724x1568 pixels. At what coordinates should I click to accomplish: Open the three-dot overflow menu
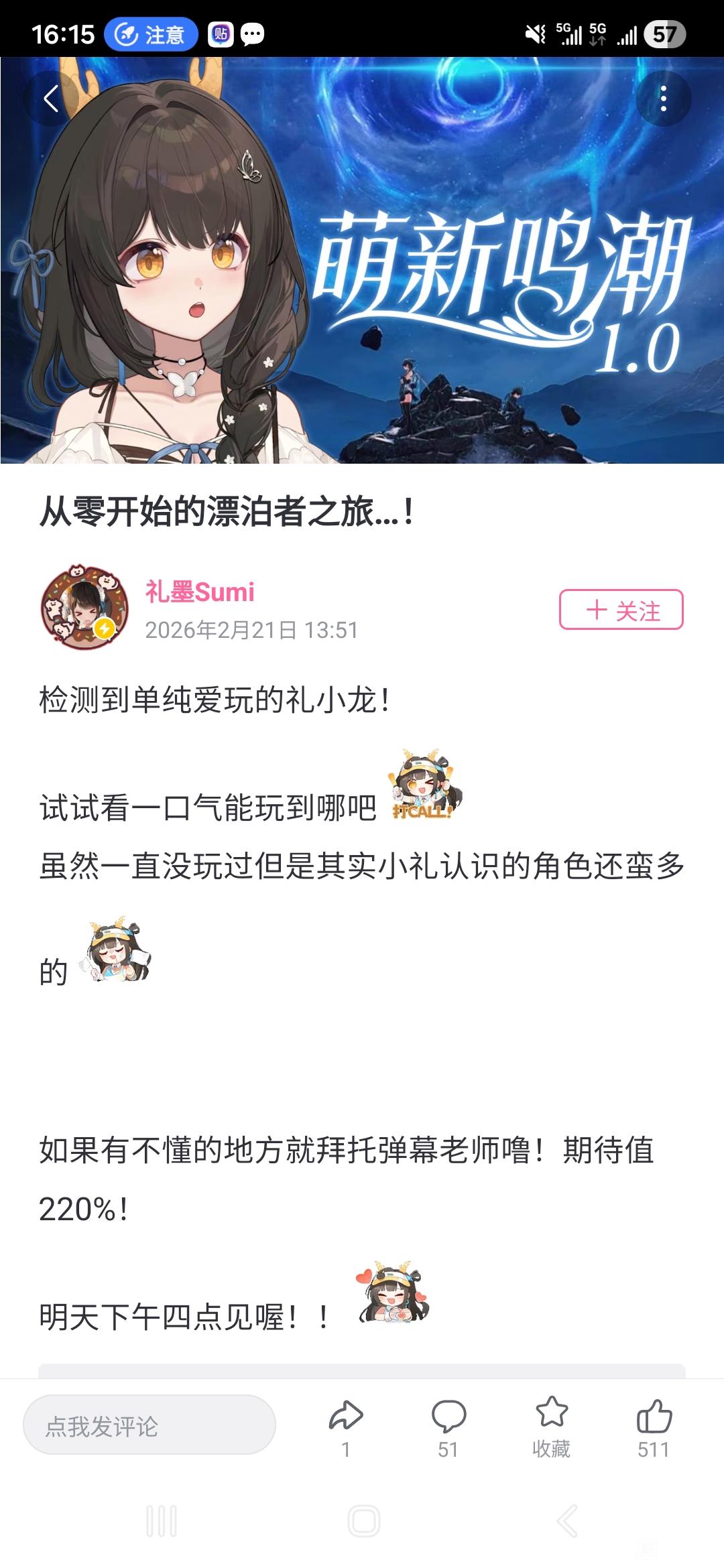click(x=663, y=99)
